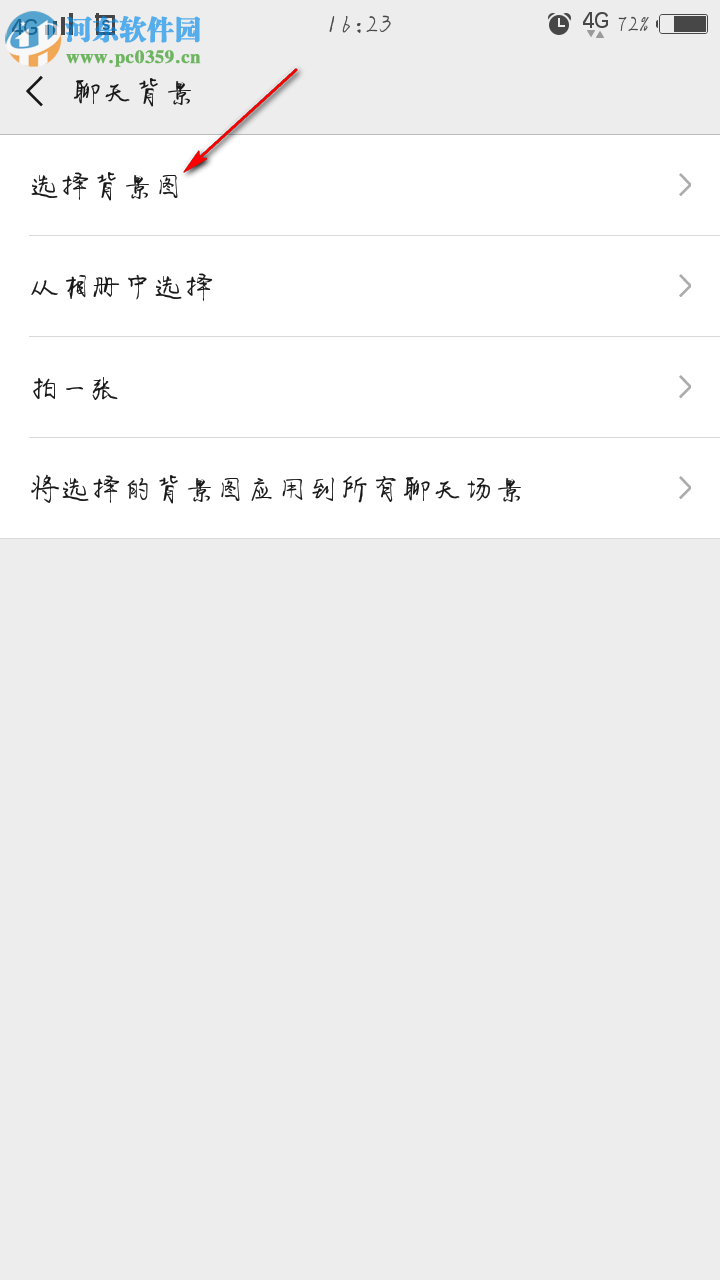Open 选择背景图 option

point(360,186)
